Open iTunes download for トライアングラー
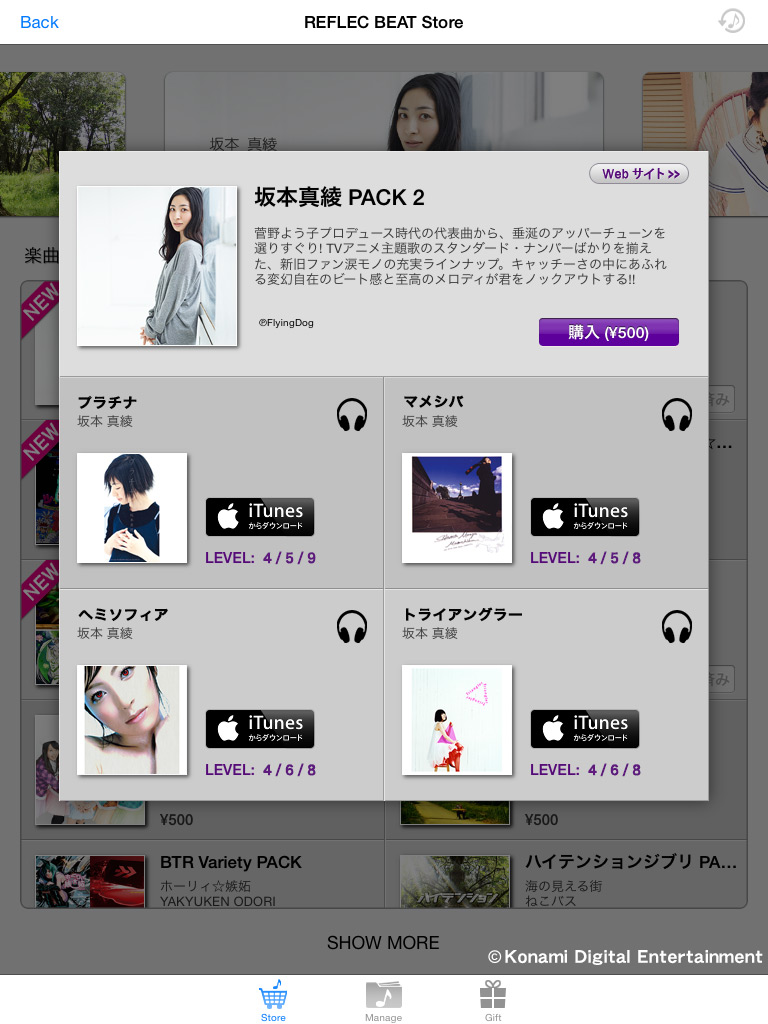 (585, 729)
